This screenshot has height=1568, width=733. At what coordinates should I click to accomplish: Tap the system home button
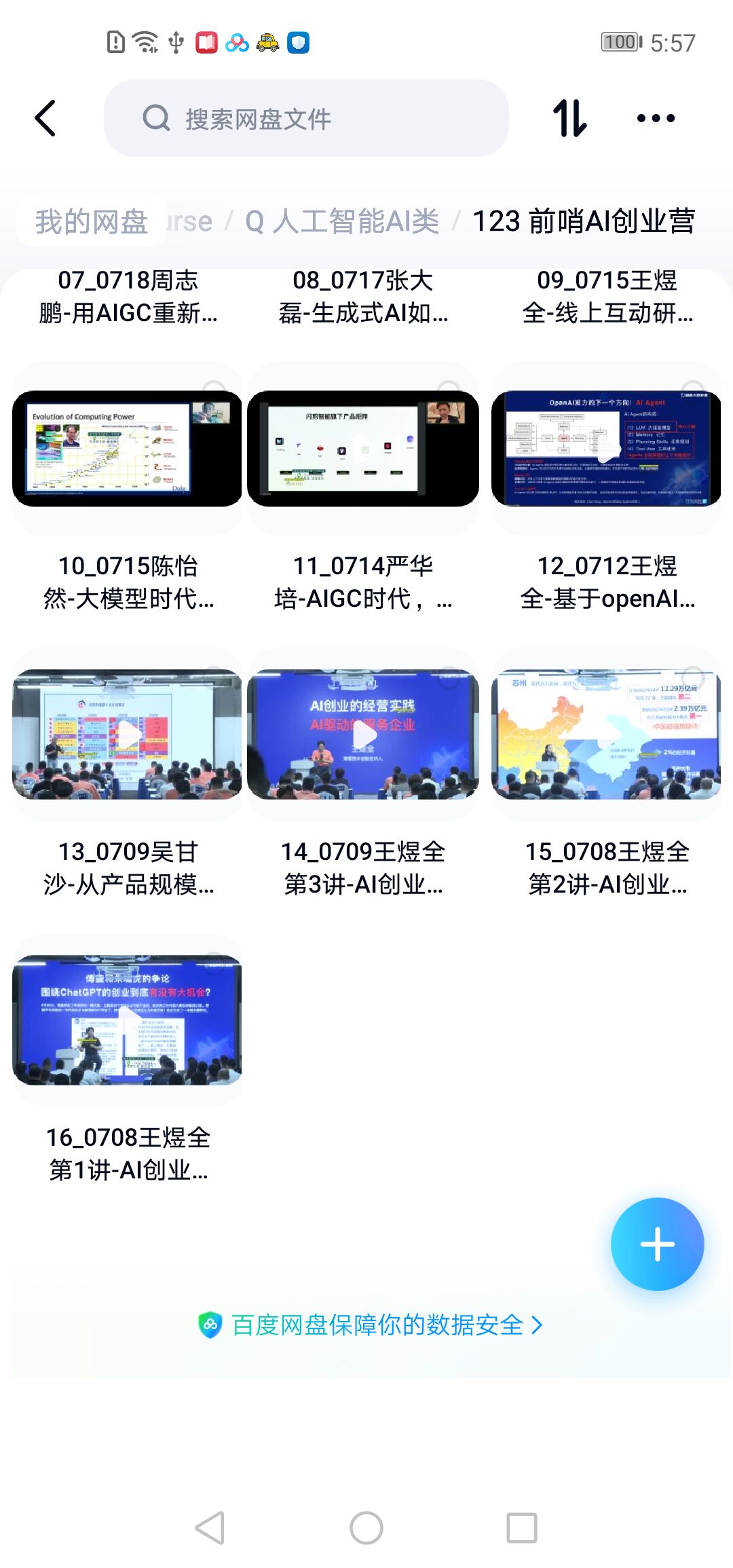[366, 1528]
